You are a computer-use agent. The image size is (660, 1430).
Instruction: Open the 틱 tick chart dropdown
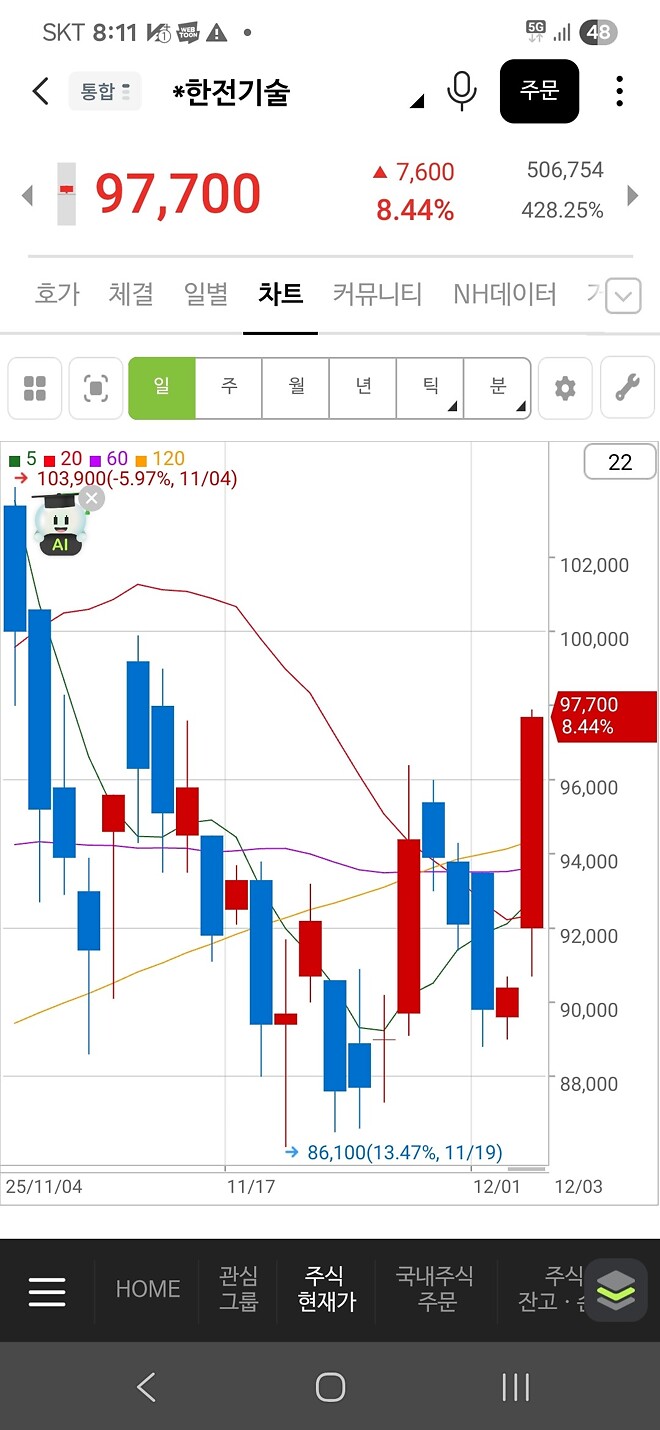pyautogui.click(x=430, y=387)
